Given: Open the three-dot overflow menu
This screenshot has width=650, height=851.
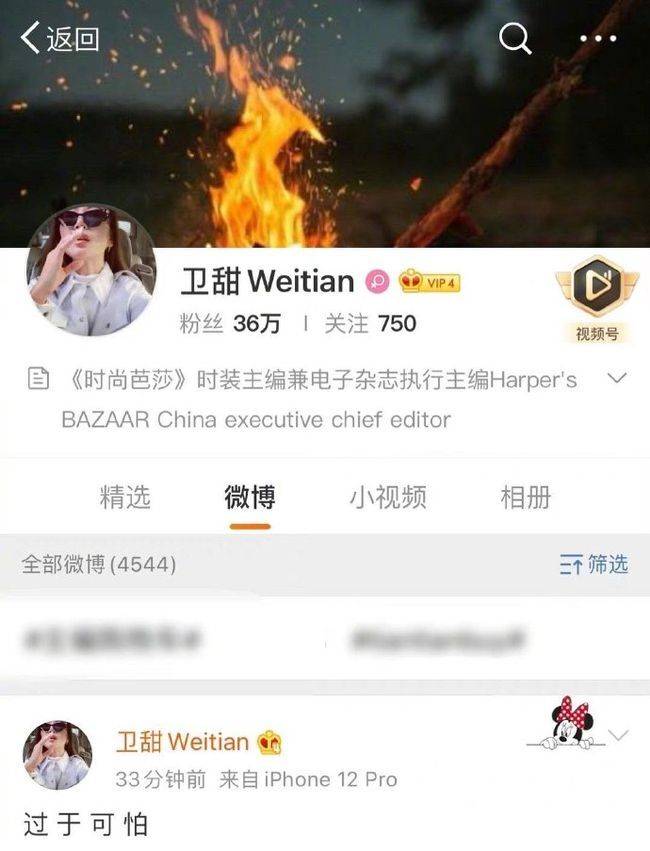Looking at the screenshot, I should coord(598,39).
